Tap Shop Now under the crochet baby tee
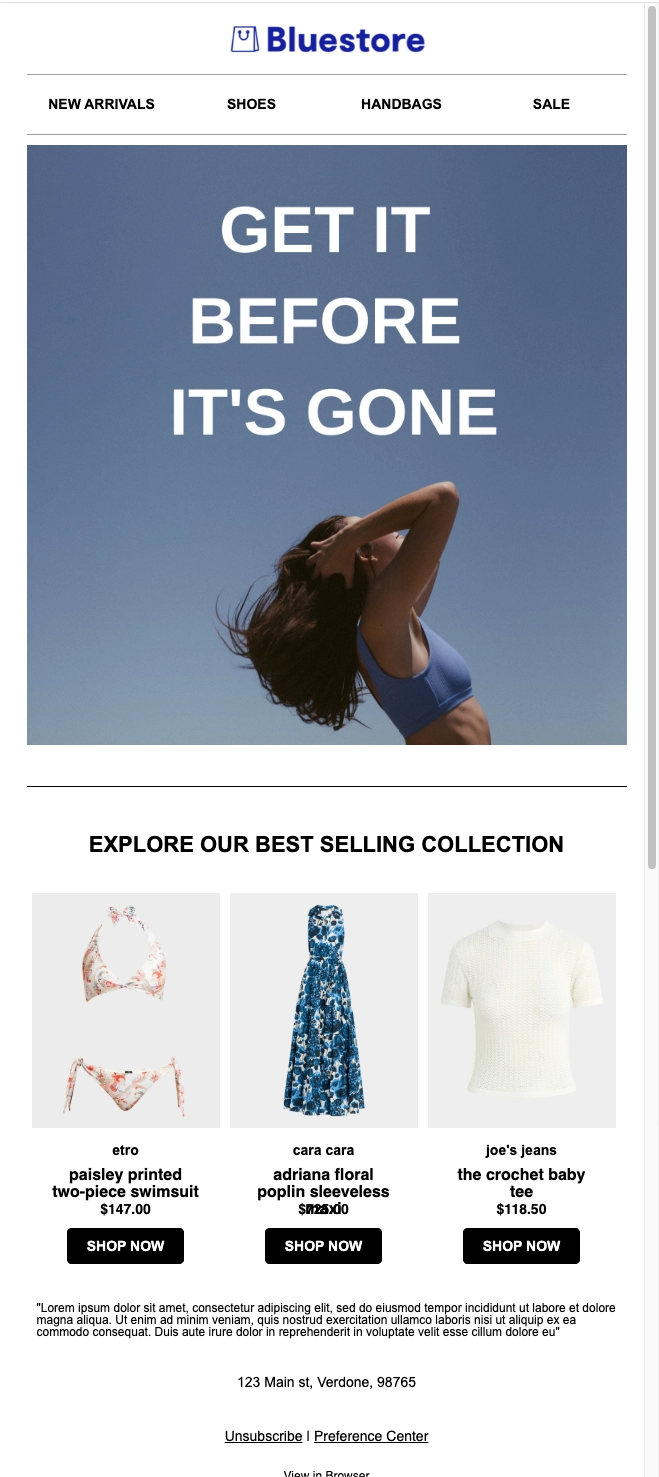The image size is (659, 1477). coord(522,1246)
